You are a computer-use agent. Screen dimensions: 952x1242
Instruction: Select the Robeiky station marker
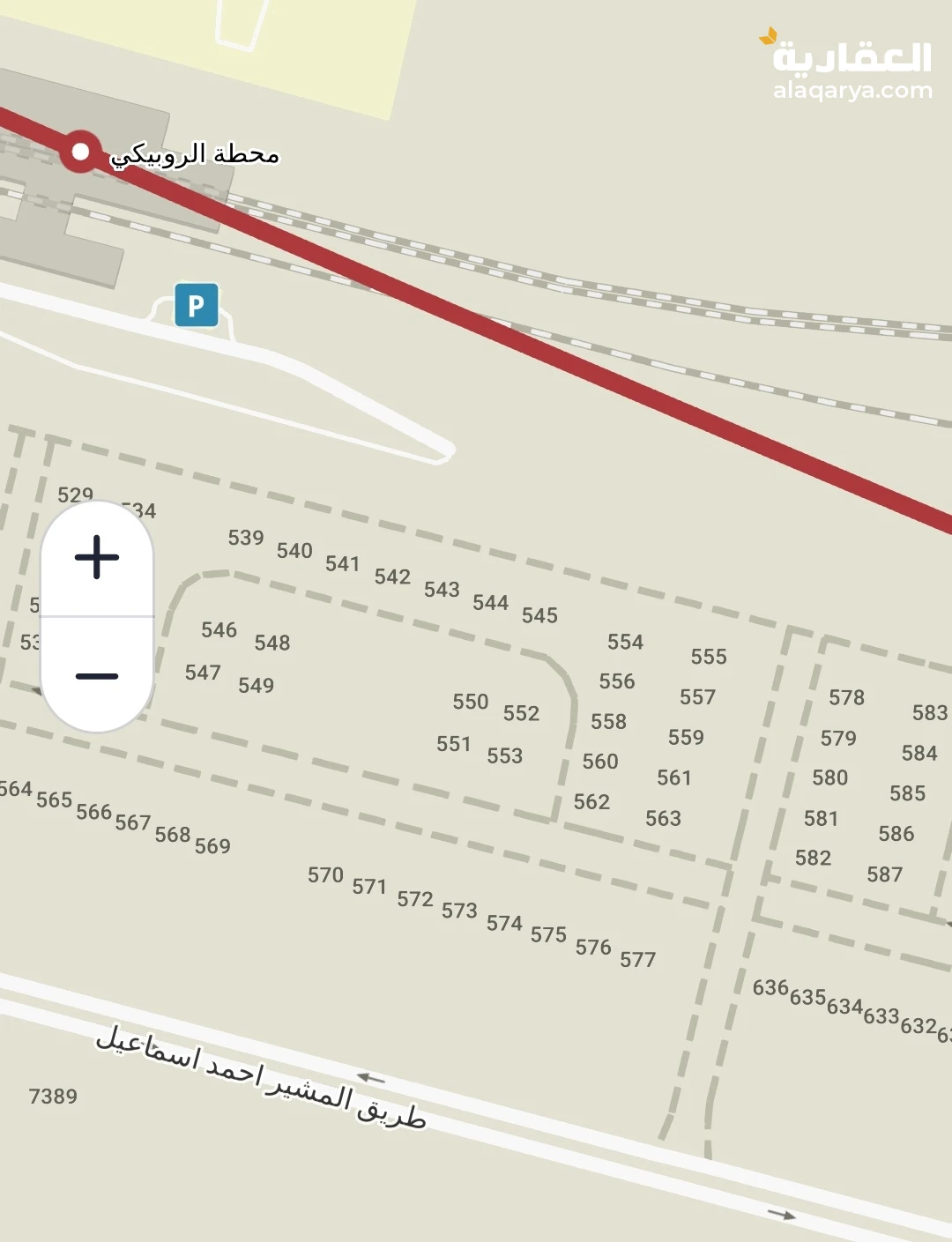[x=80, y=152]
